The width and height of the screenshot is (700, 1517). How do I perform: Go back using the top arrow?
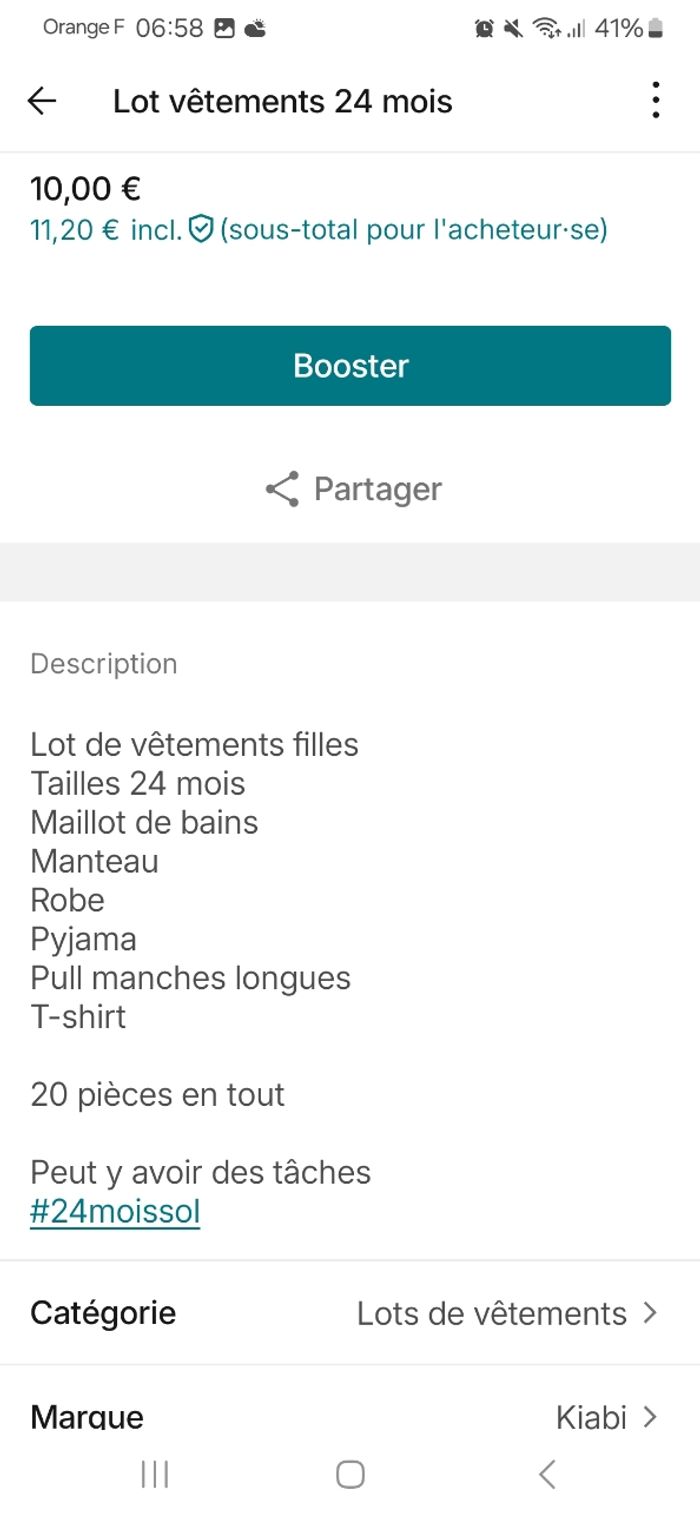click(42, 101)
